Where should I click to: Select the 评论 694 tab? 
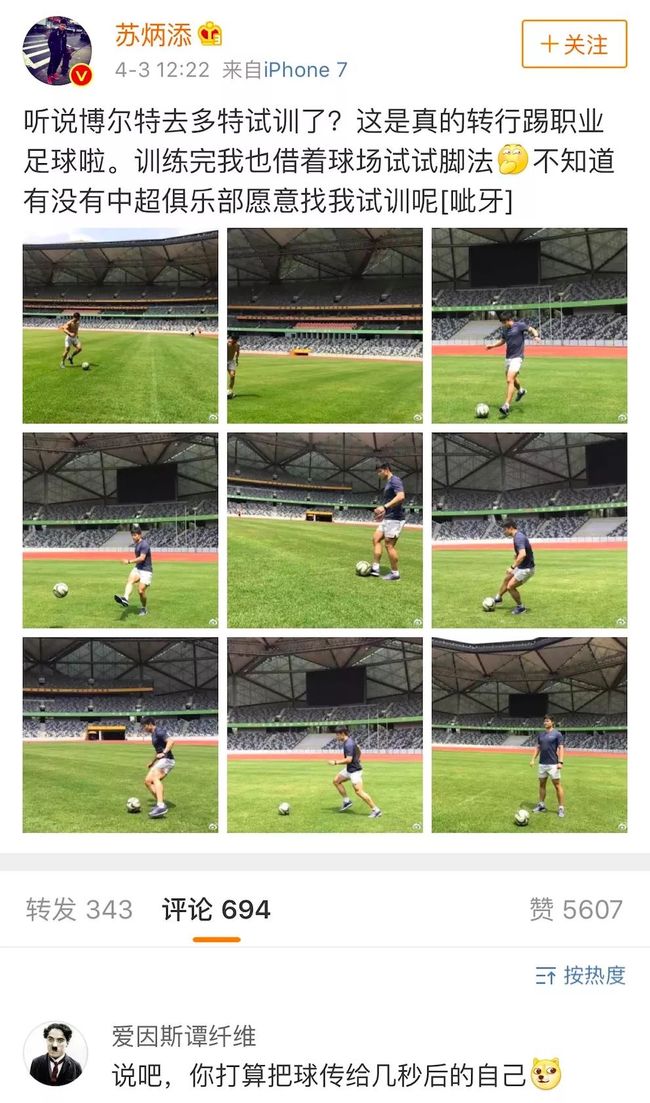pos(216,910)
